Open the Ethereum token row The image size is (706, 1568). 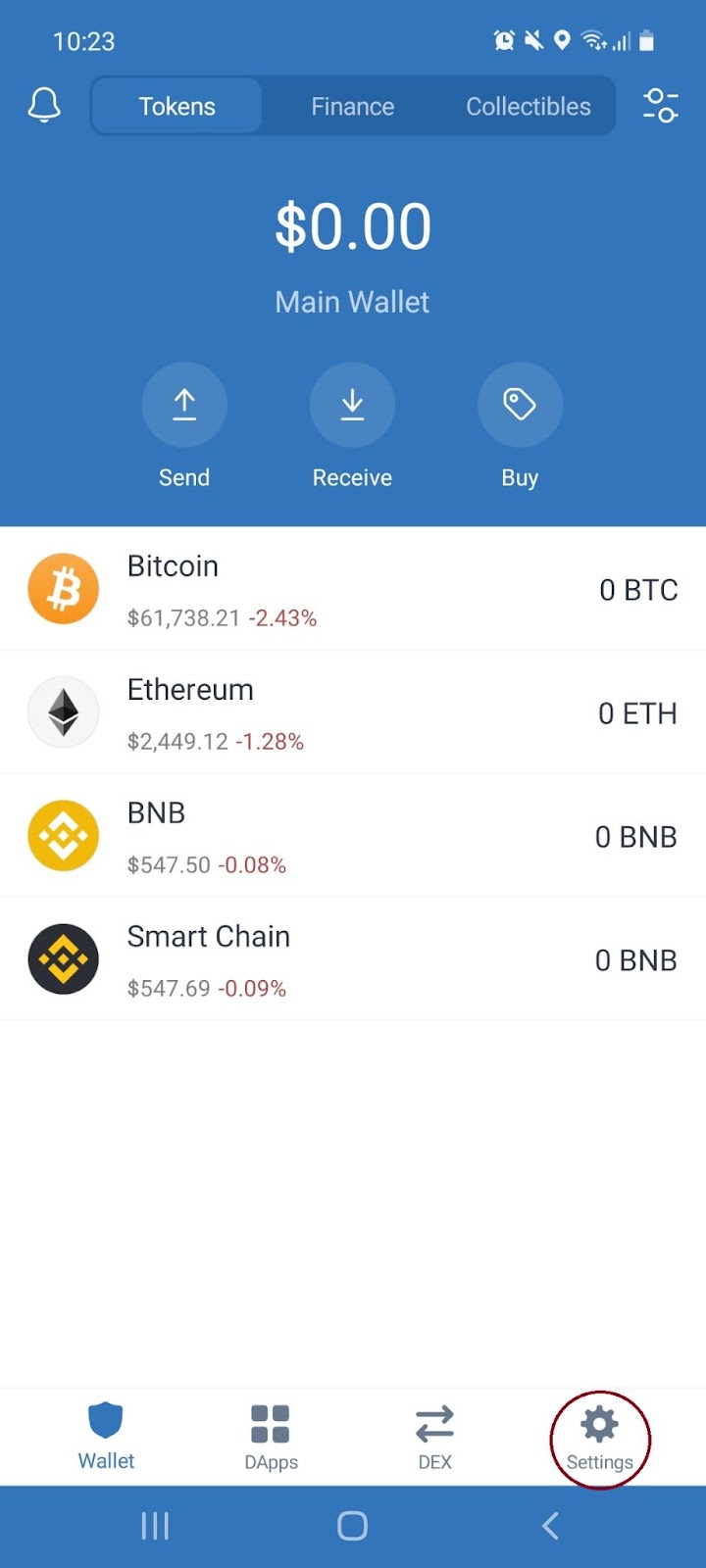tap(353, 712)
